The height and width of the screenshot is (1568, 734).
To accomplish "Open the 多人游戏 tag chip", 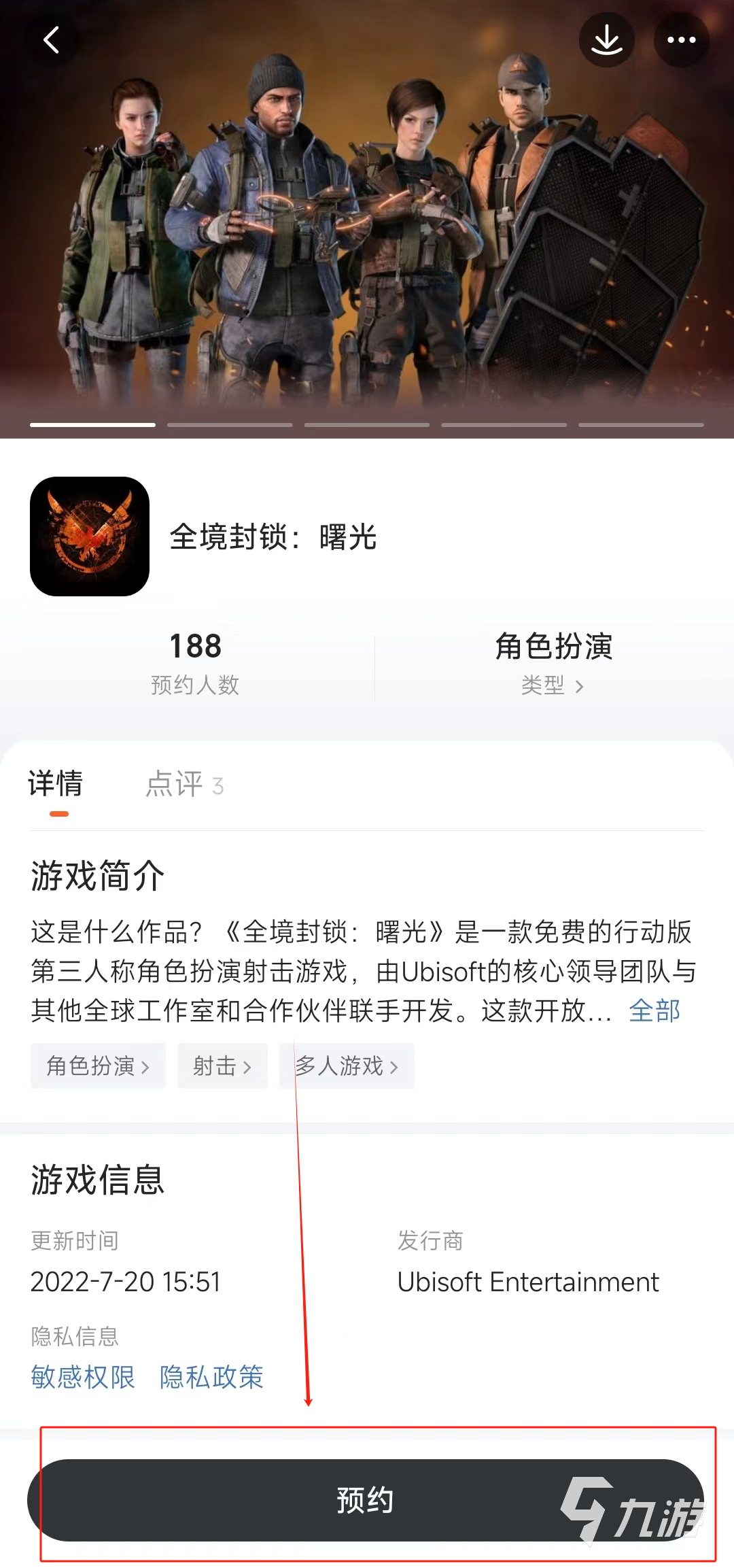I will coord(347,1066).
